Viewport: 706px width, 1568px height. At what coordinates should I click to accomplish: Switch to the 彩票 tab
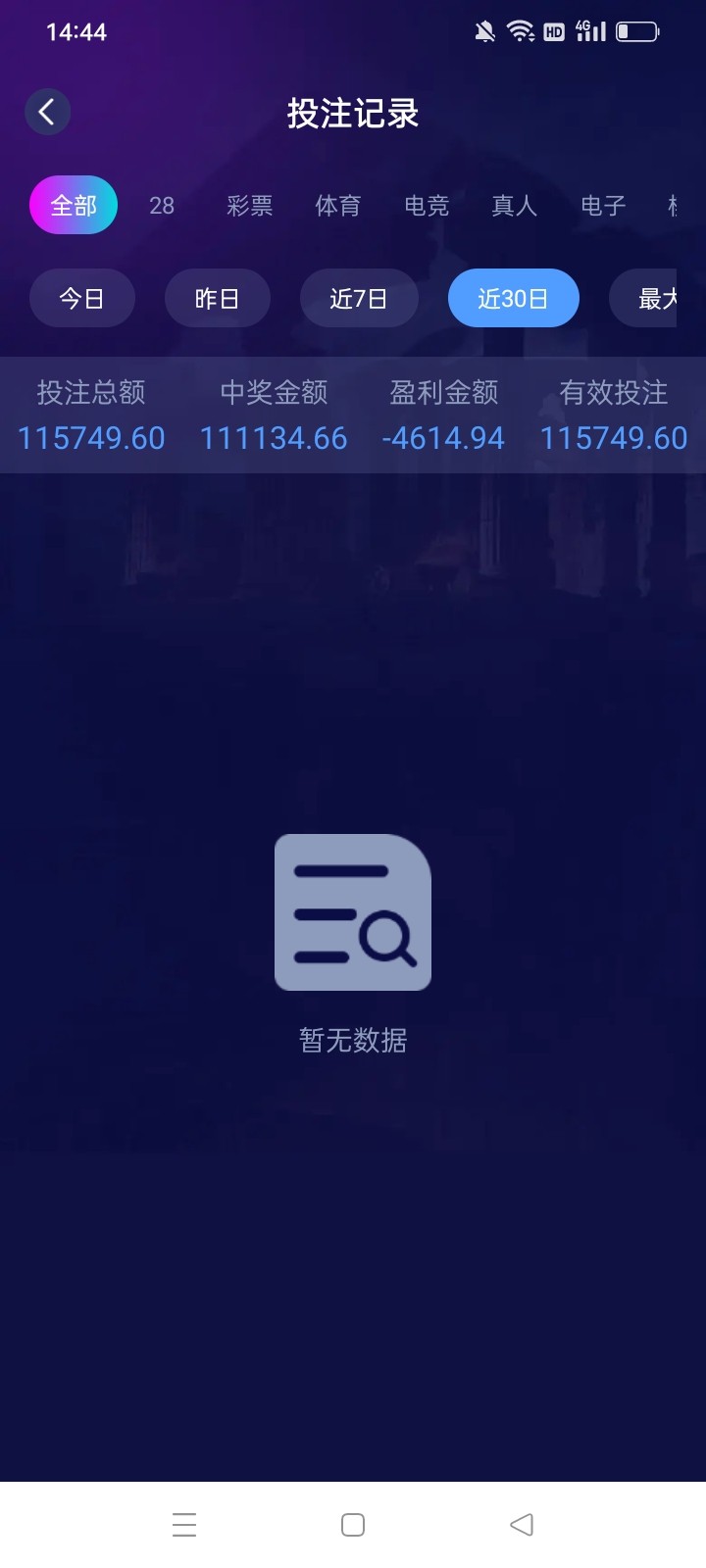[249, 206]
